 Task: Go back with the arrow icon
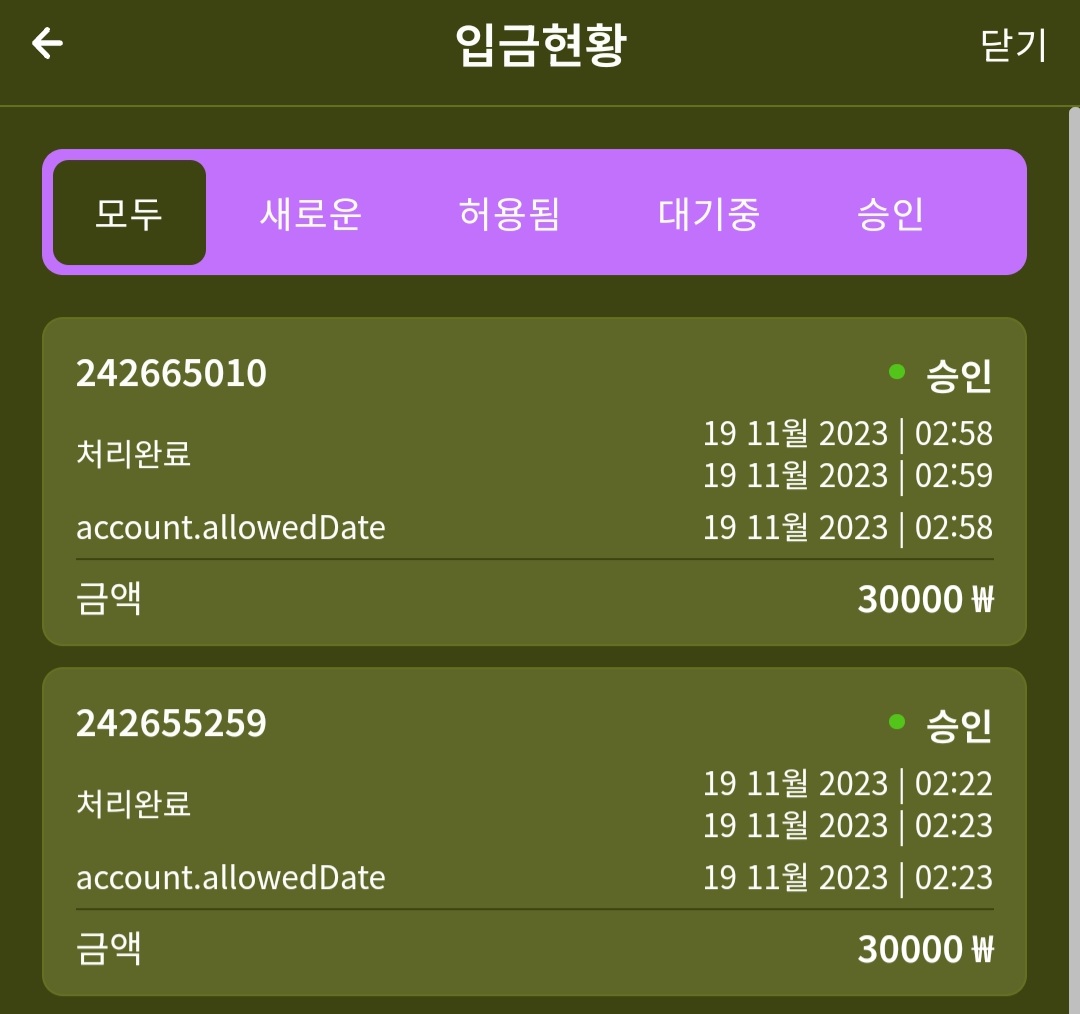click(47, 44)
